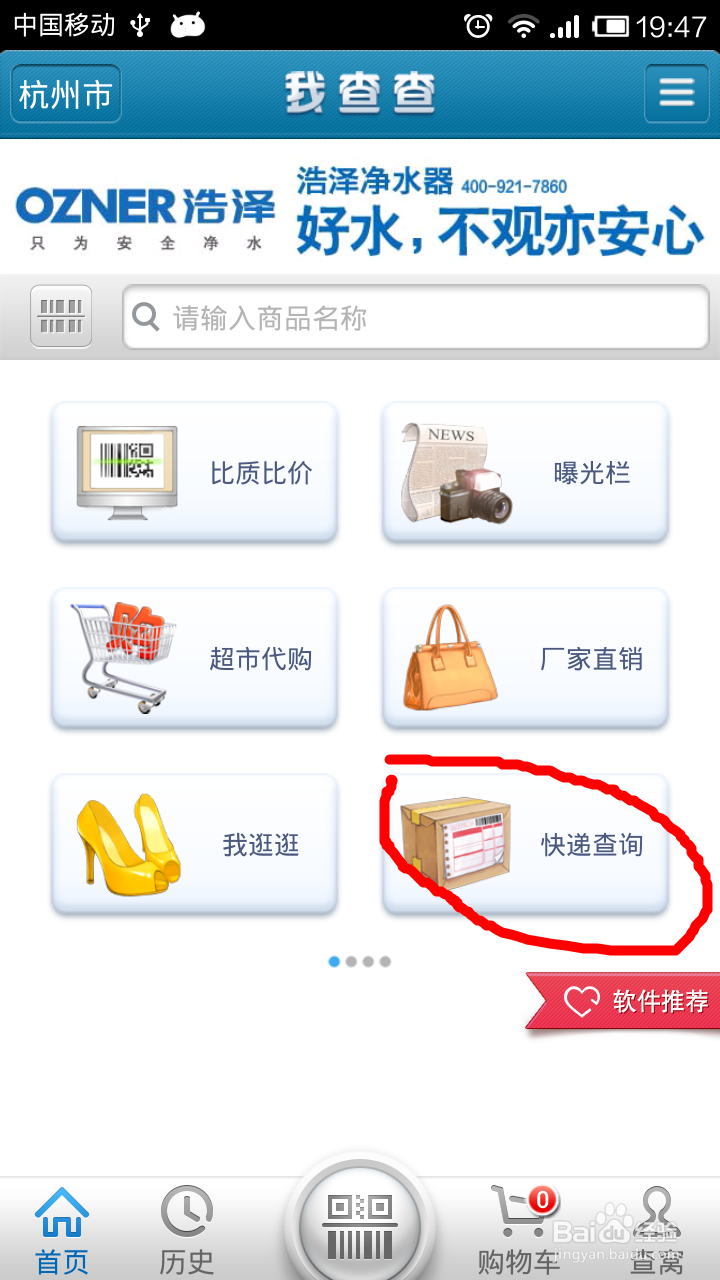Select the 比质比价 price comparison feature
The width and height of the screenshot is (720, 1280).
tap(194, 472)
